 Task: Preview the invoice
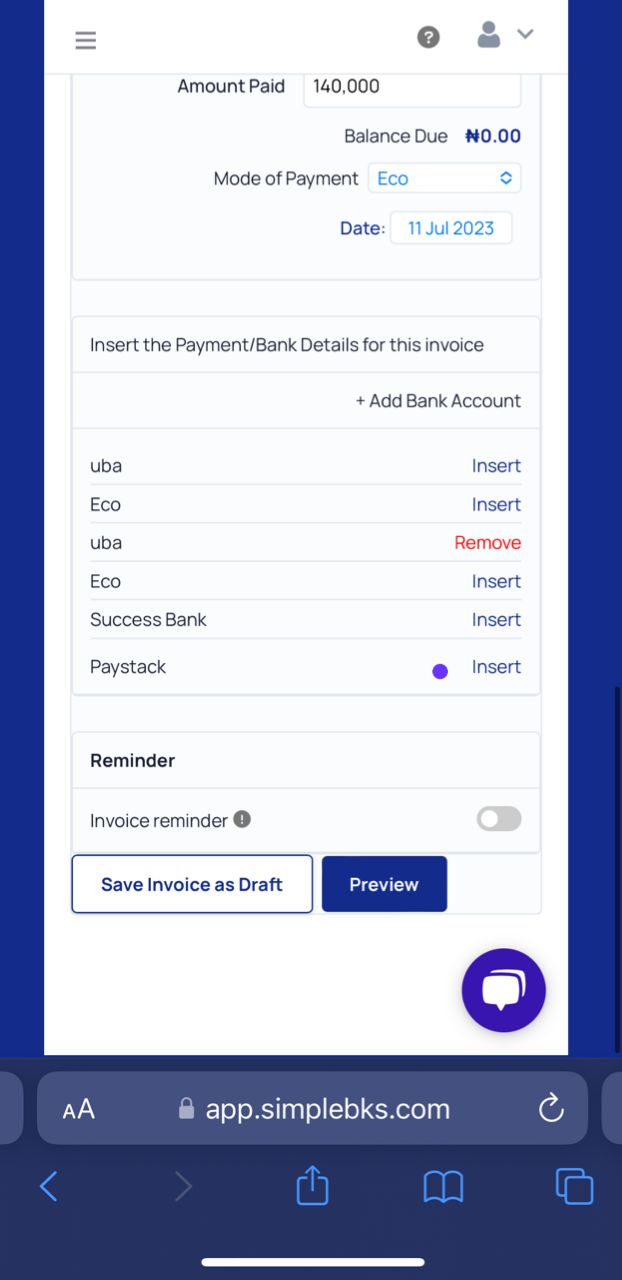[x=384, y=884]
